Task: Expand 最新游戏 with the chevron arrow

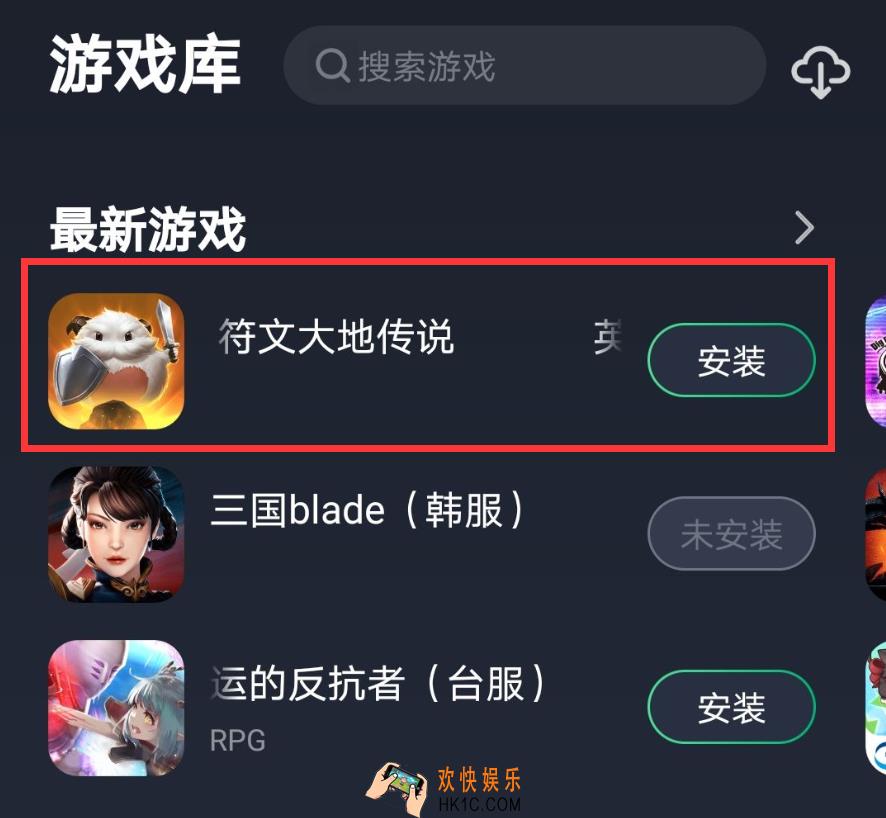Action: (804, 229)
